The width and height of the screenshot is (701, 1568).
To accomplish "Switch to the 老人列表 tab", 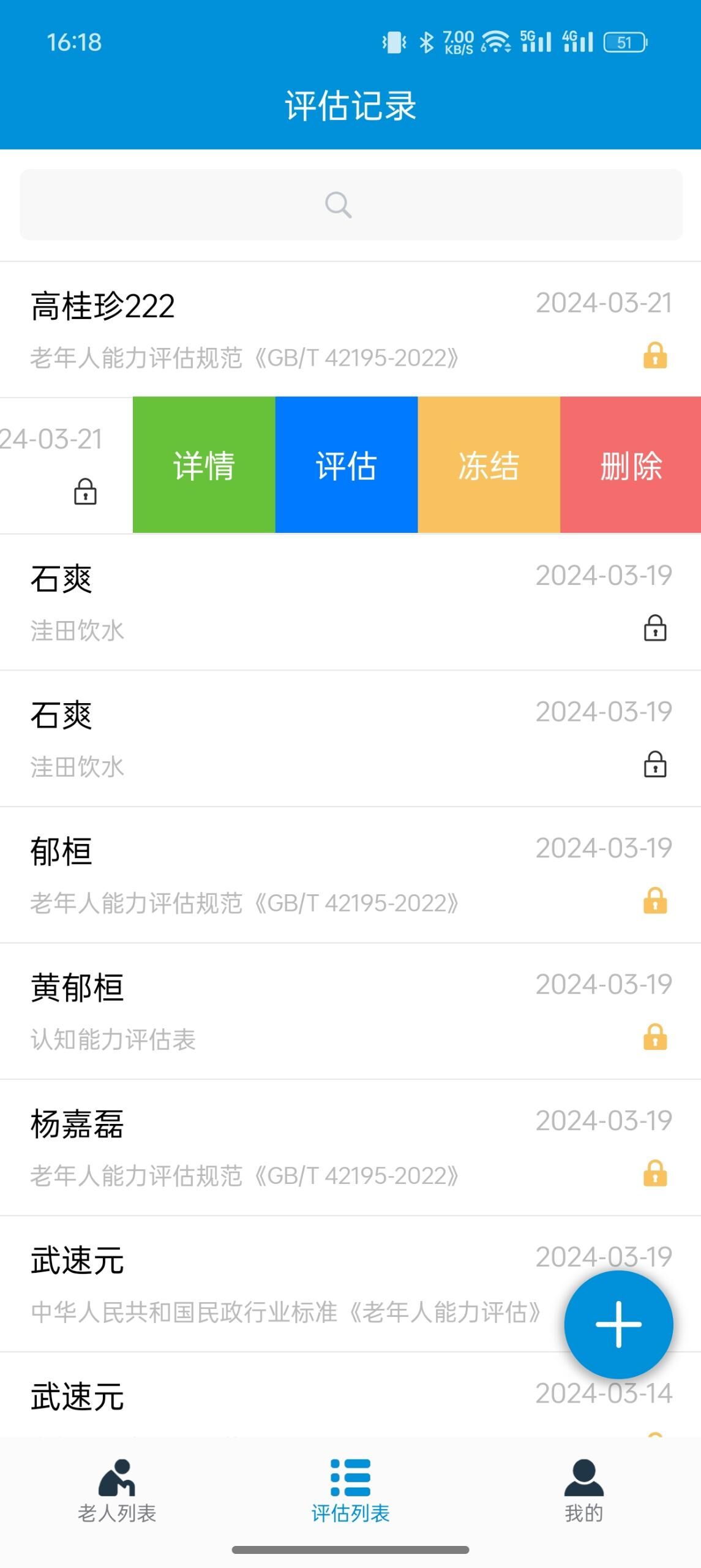I will pyautogui.click(x=117, y=1491).
